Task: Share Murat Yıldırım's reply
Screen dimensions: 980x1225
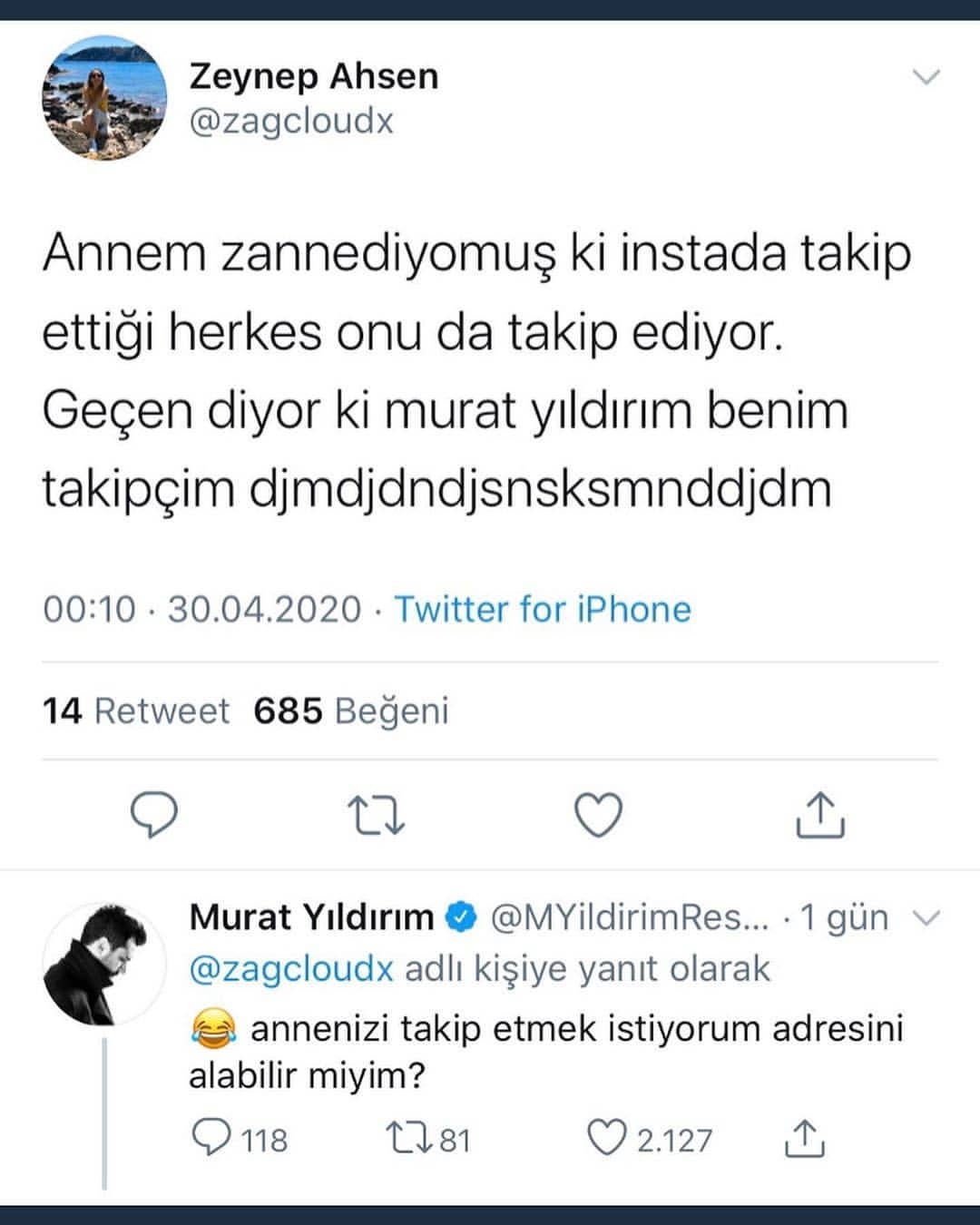Action: 804,1139
